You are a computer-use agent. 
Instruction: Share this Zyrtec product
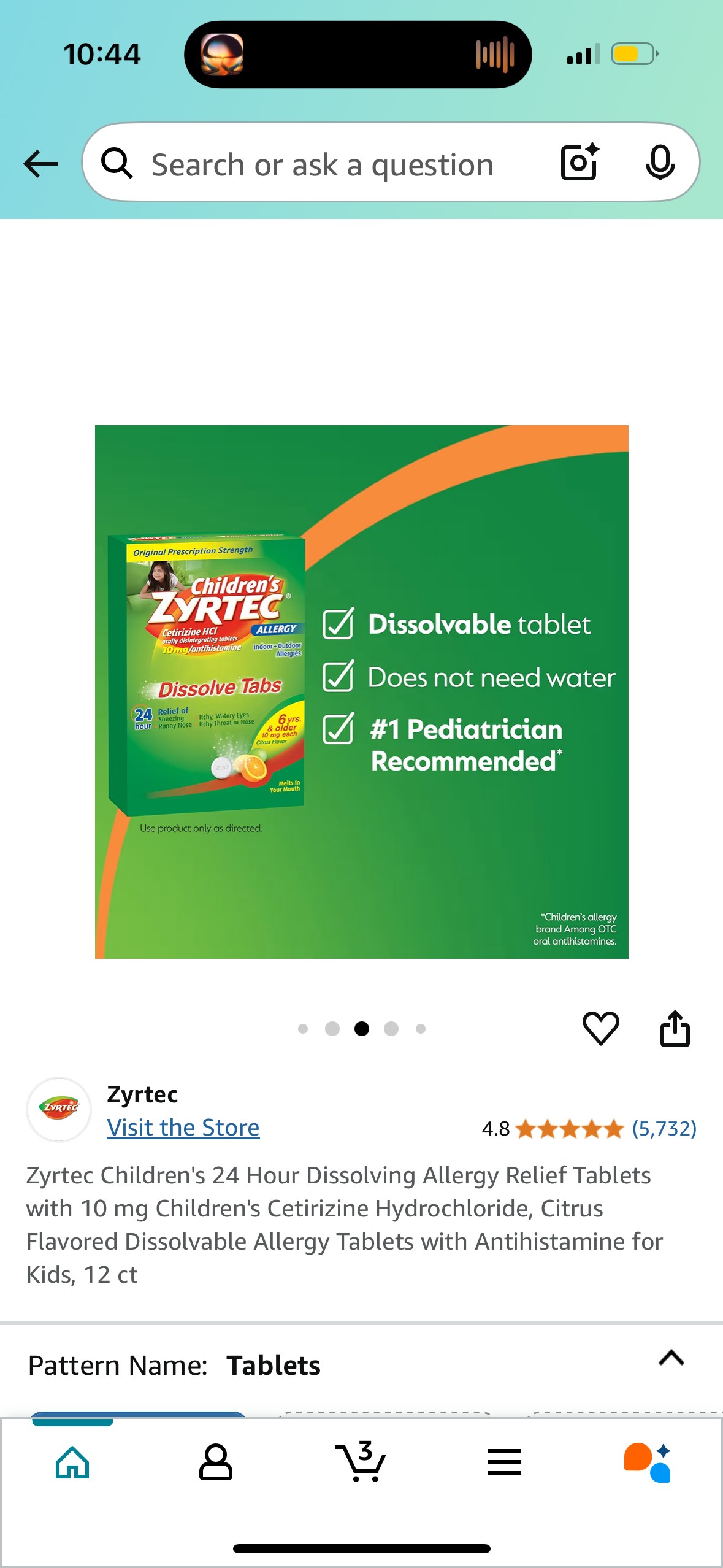coord(675,1028)
